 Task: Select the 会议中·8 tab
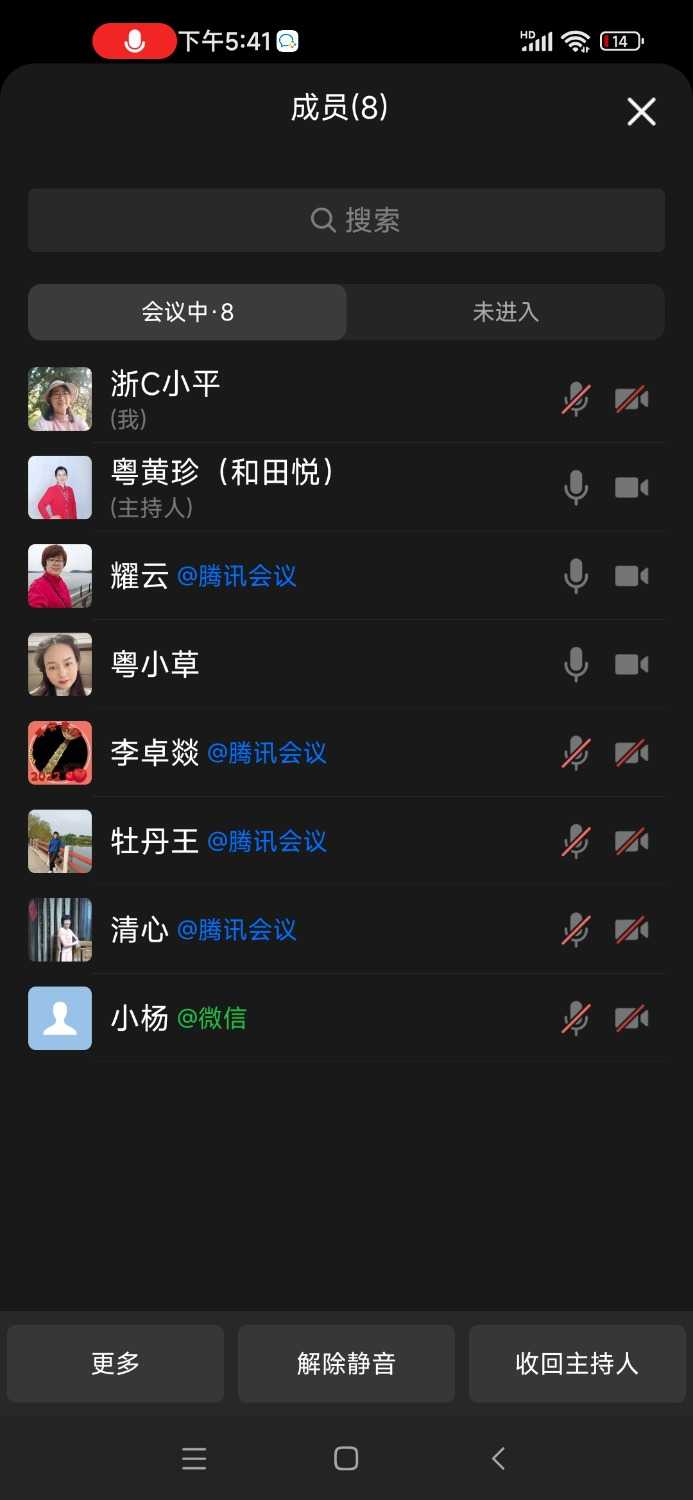click(x=188, y=312)
